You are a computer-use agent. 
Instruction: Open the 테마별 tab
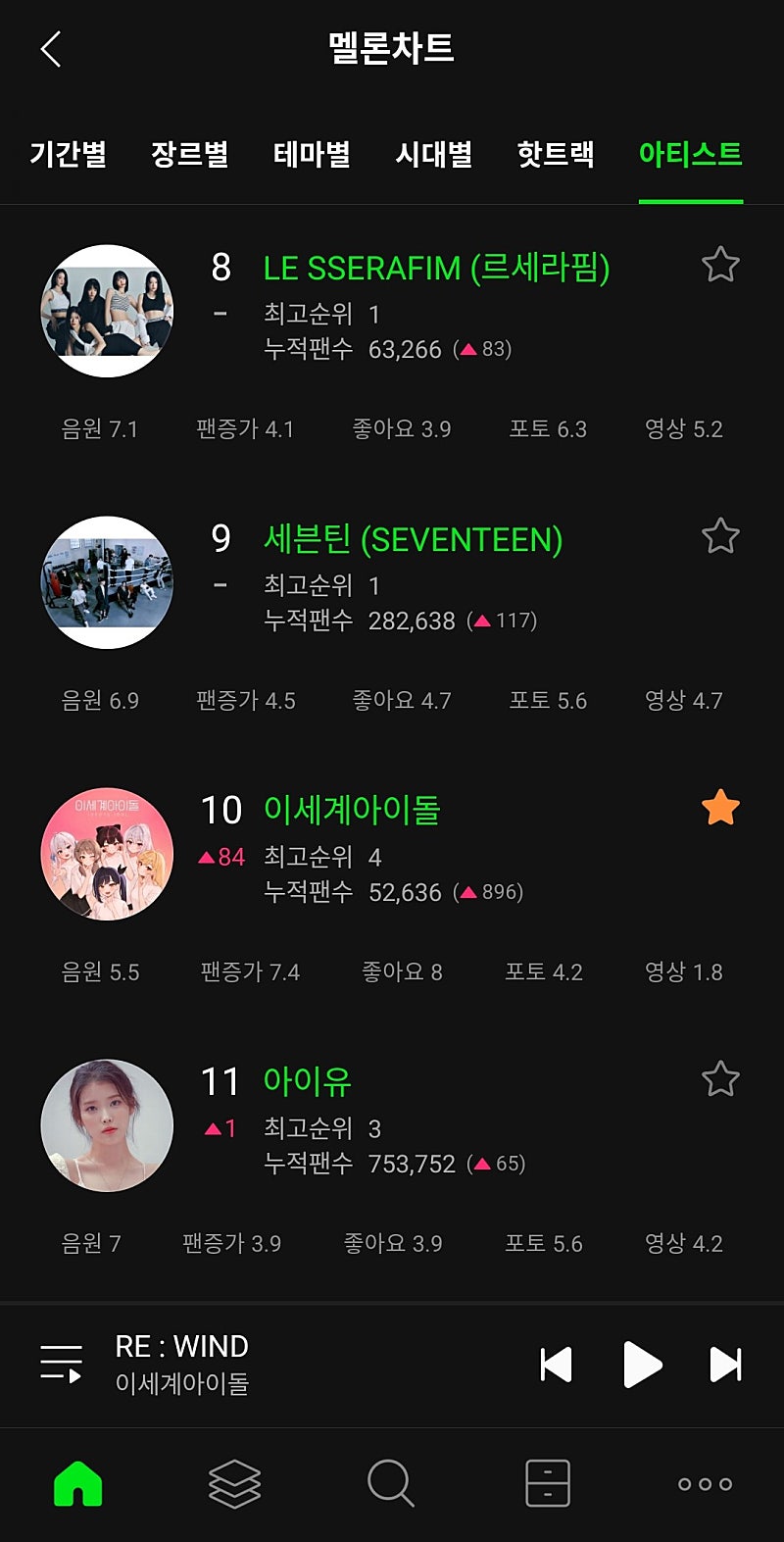coord(312,154)
